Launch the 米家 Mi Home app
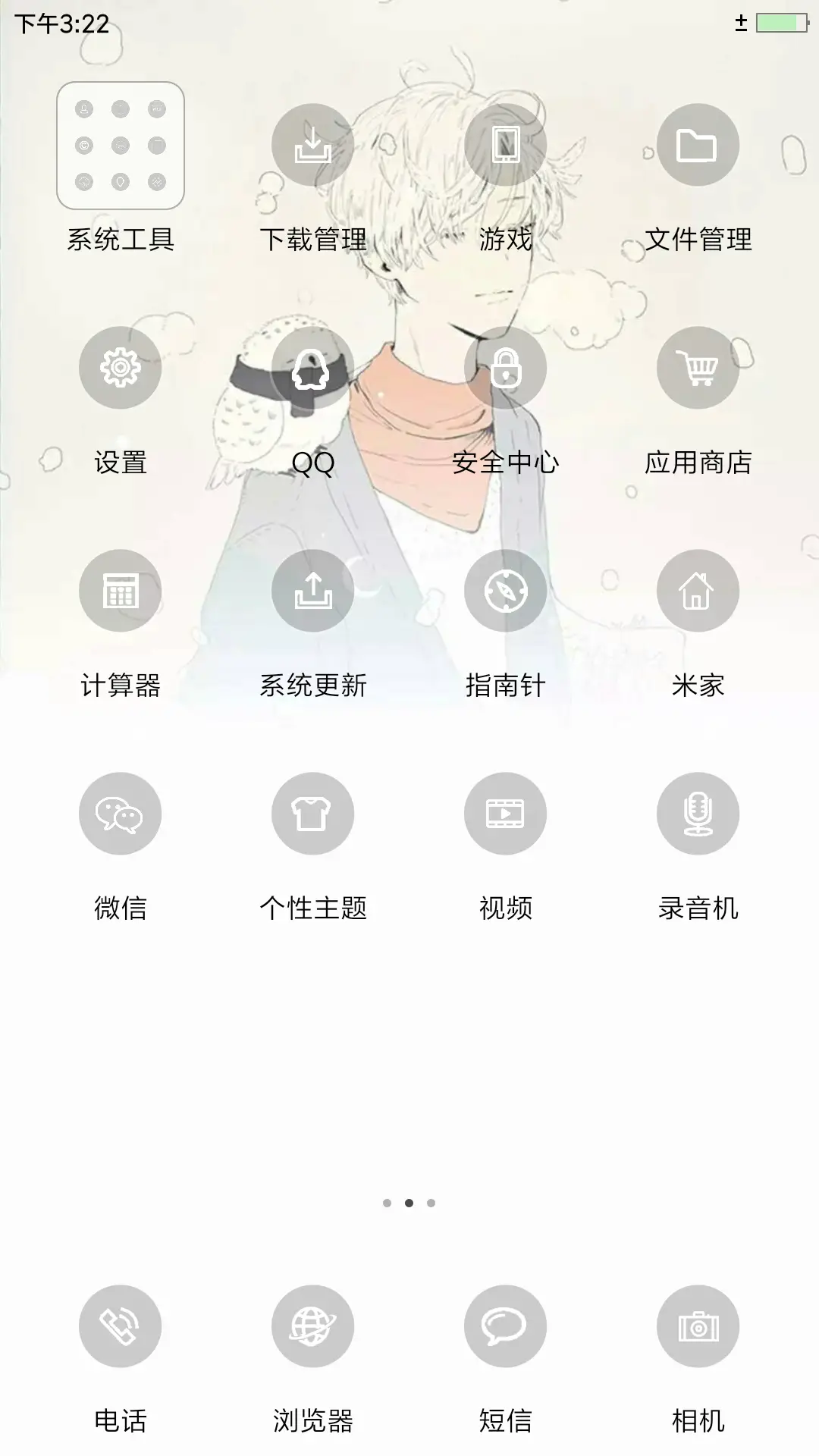This screenshot has height=1456, width=819. pyautogui.click(x=698, y=590)
